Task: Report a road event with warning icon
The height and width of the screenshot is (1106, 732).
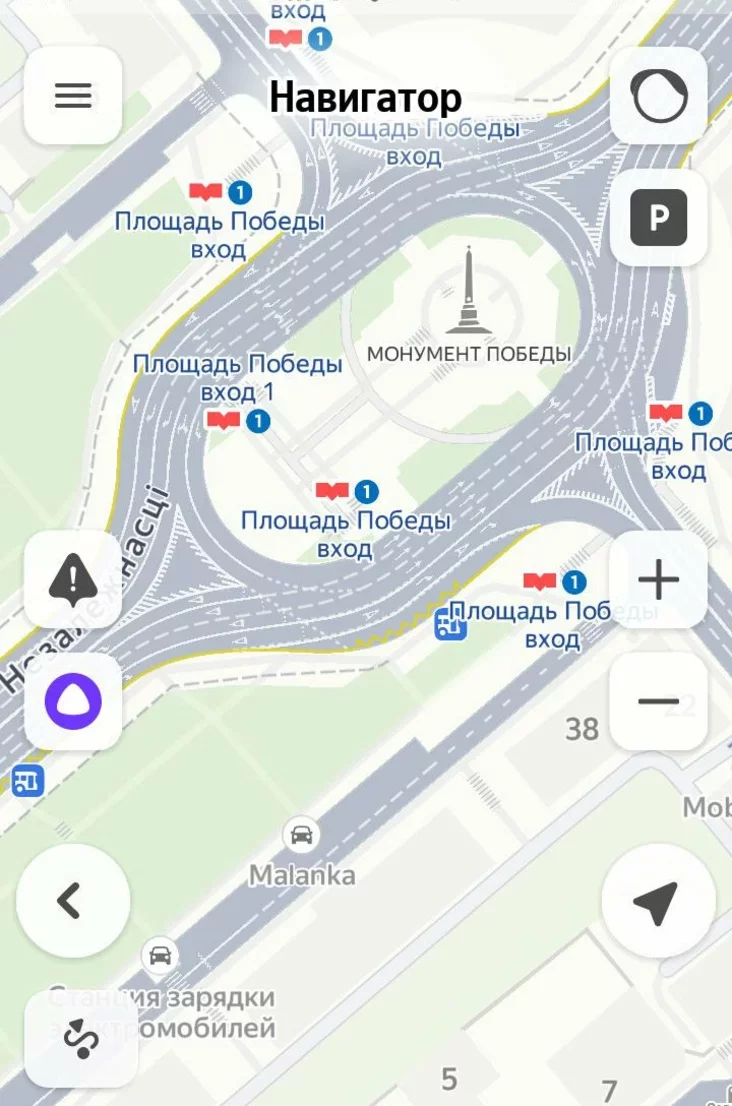Action: (x=73, y=579)
